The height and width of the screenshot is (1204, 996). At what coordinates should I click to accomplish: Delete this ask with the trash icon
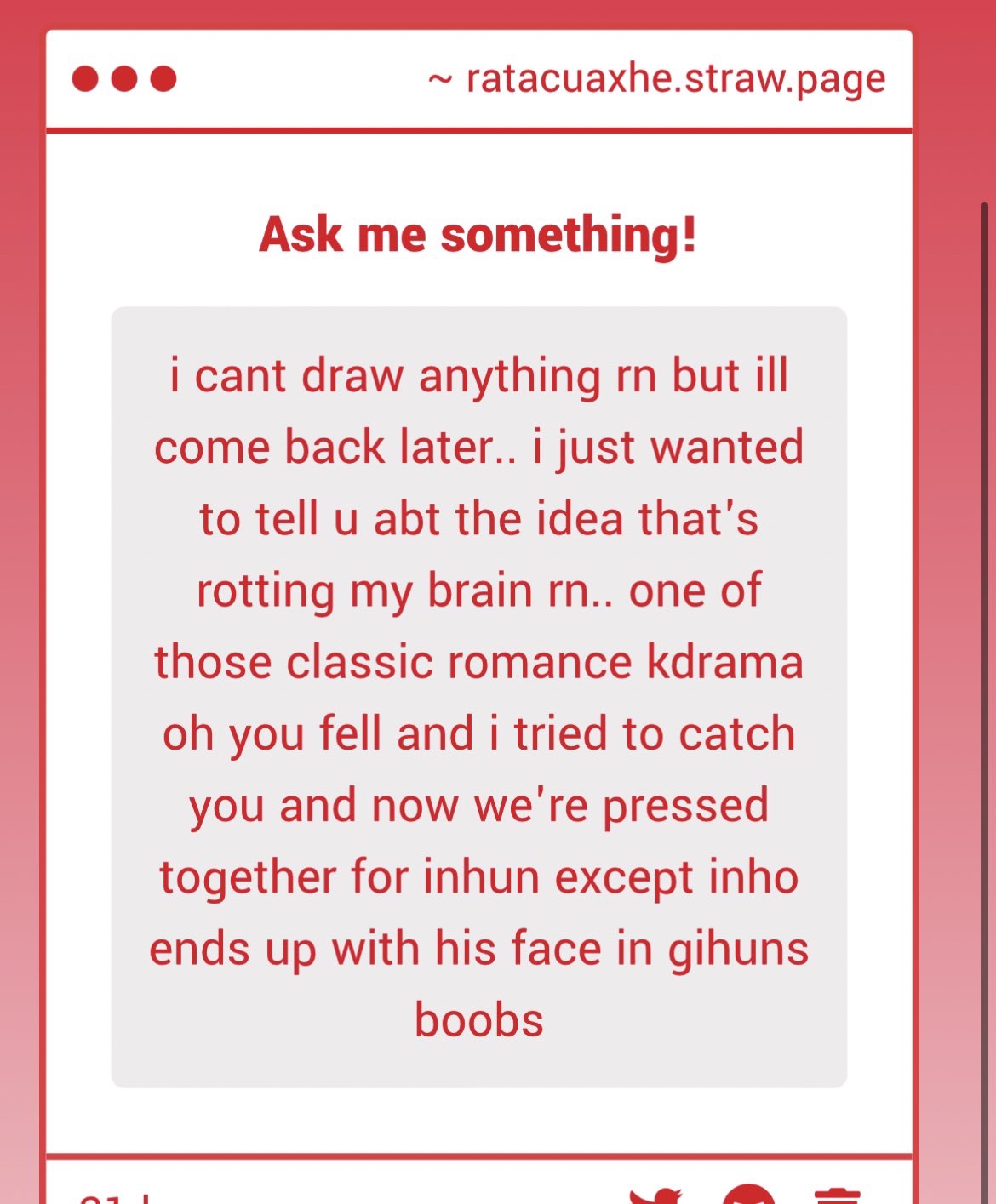click(x=837, y=1195)
